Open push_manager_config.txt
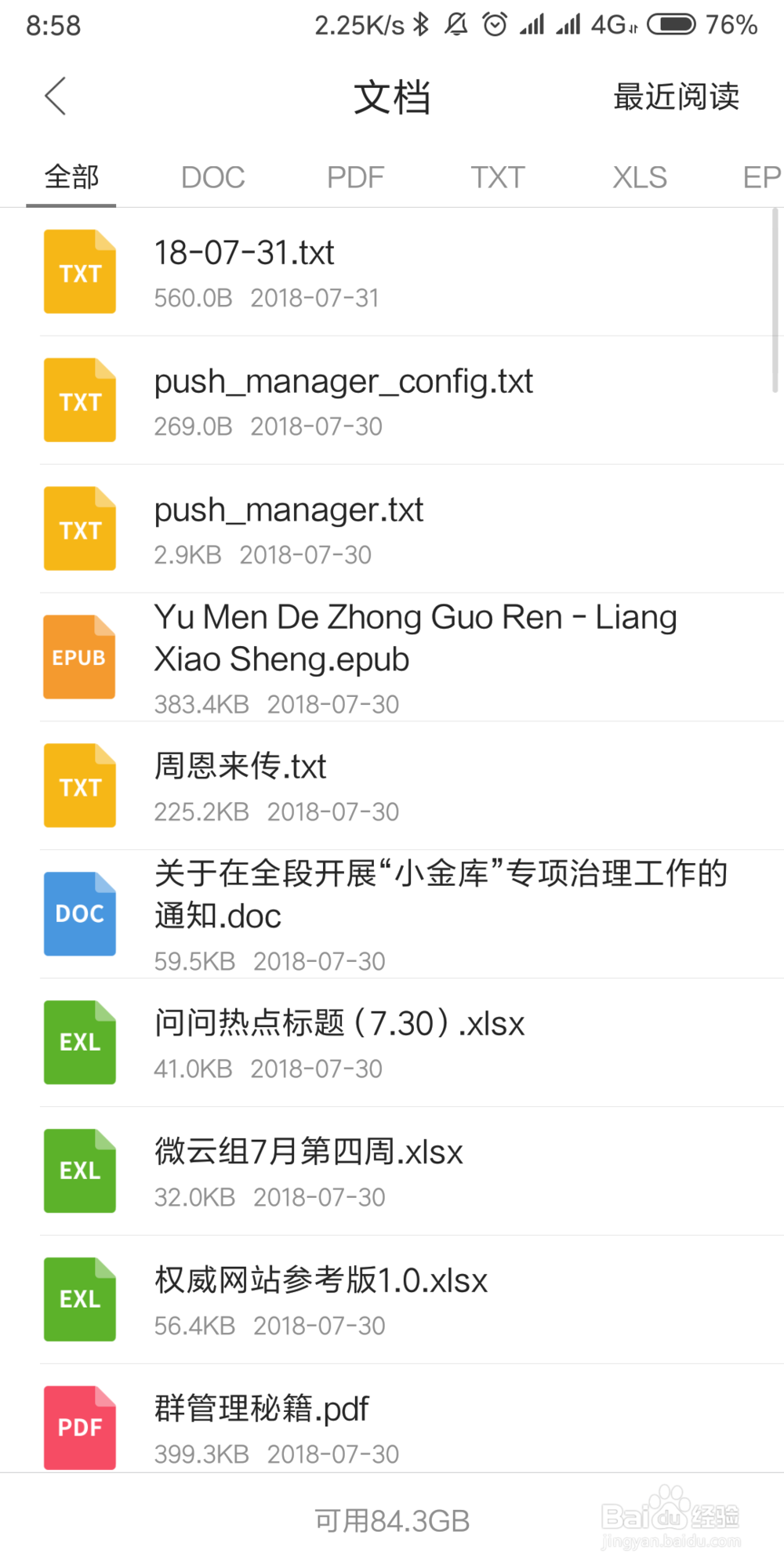 pos(392,401)
